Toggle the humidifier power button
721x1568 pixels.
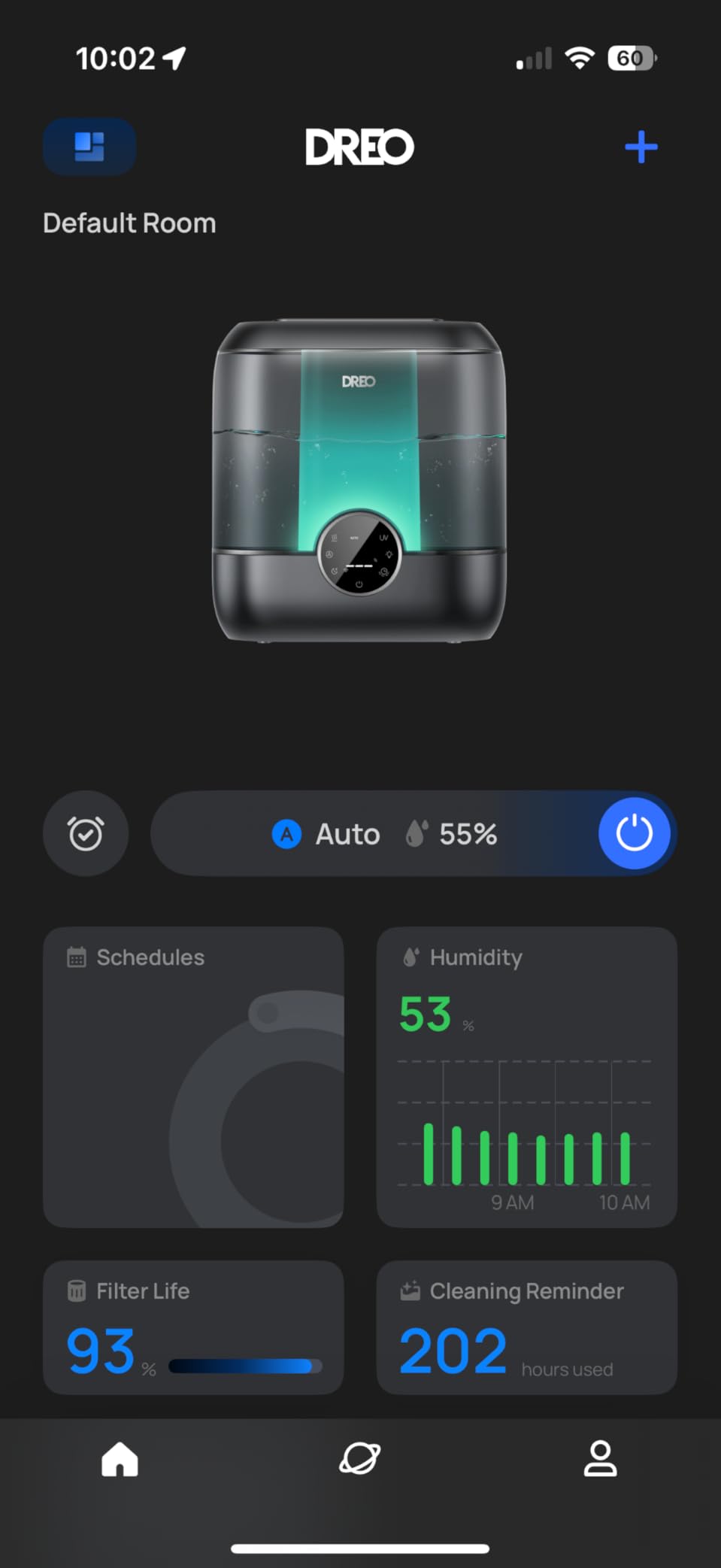tap(634, 833)
